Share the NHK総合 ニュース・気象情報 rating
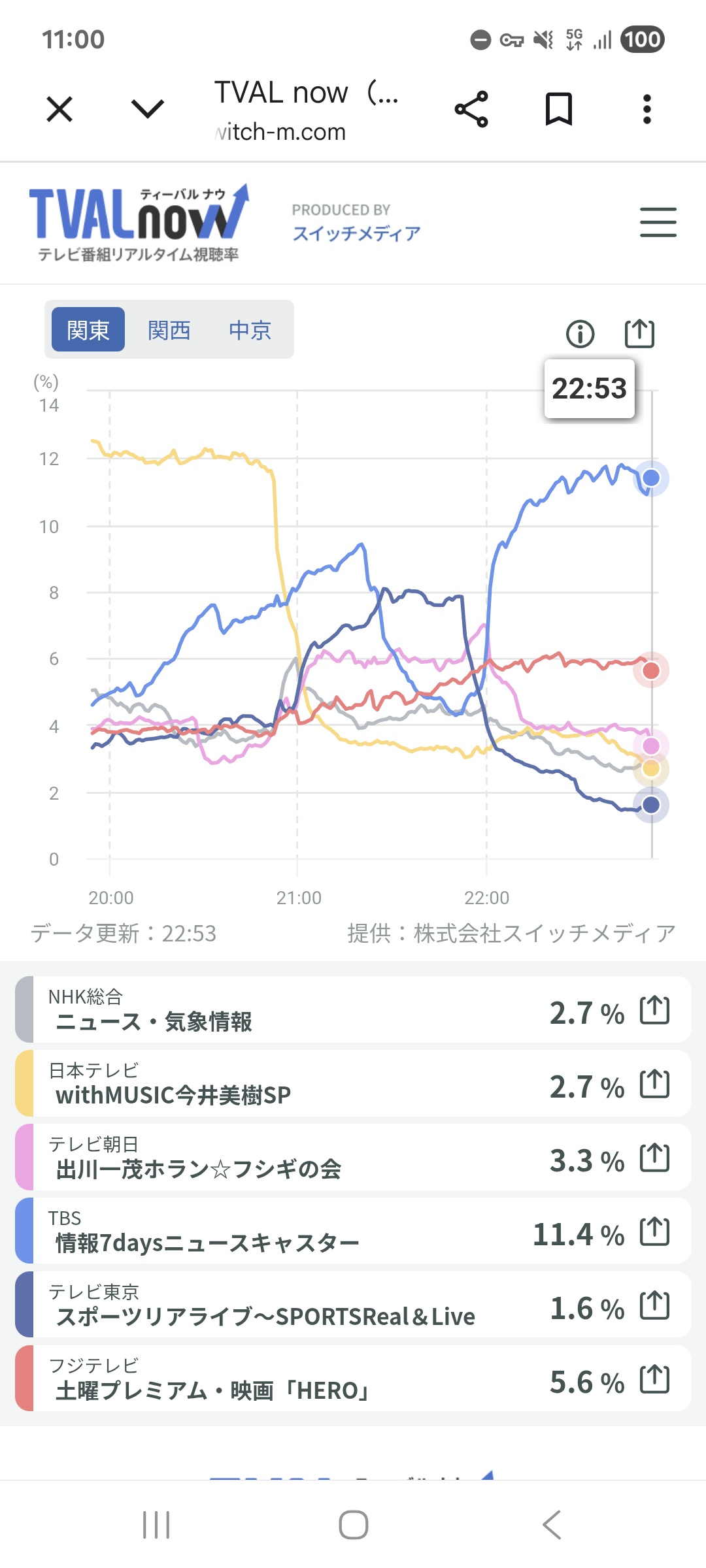706x1568 pixels. [654, 1010]
